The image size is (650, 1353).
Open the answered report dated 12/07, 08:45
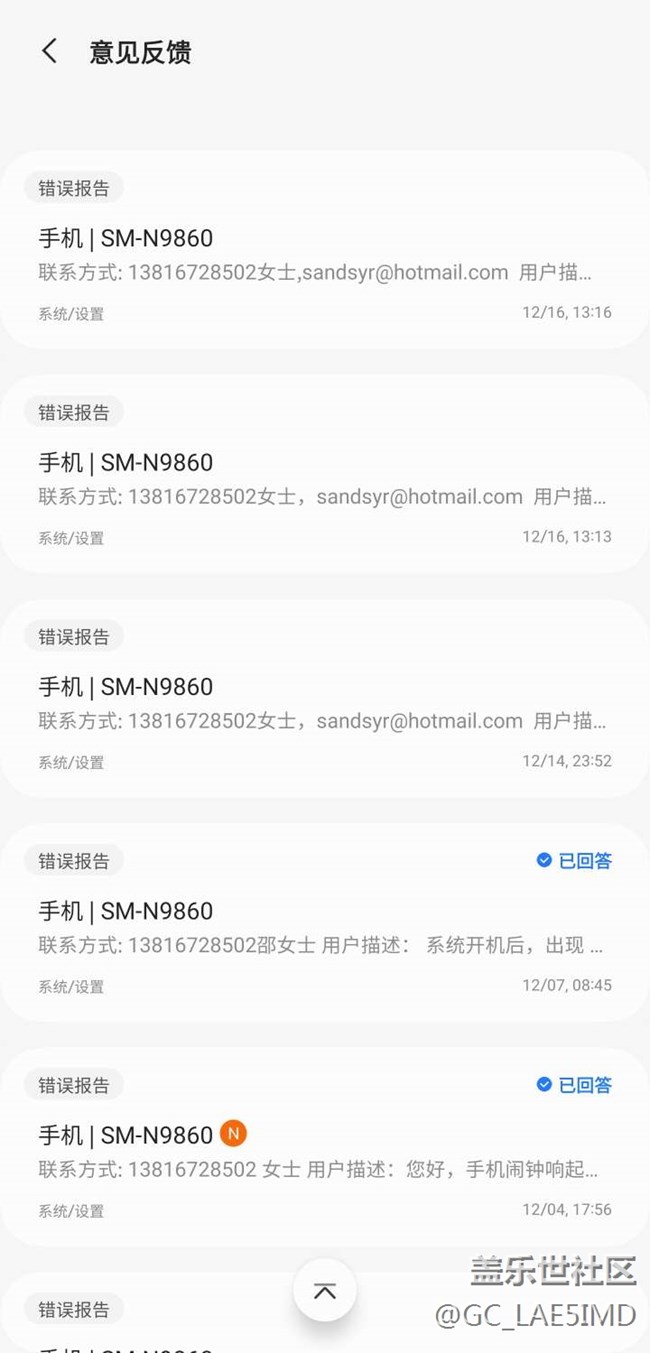point(324,923)
